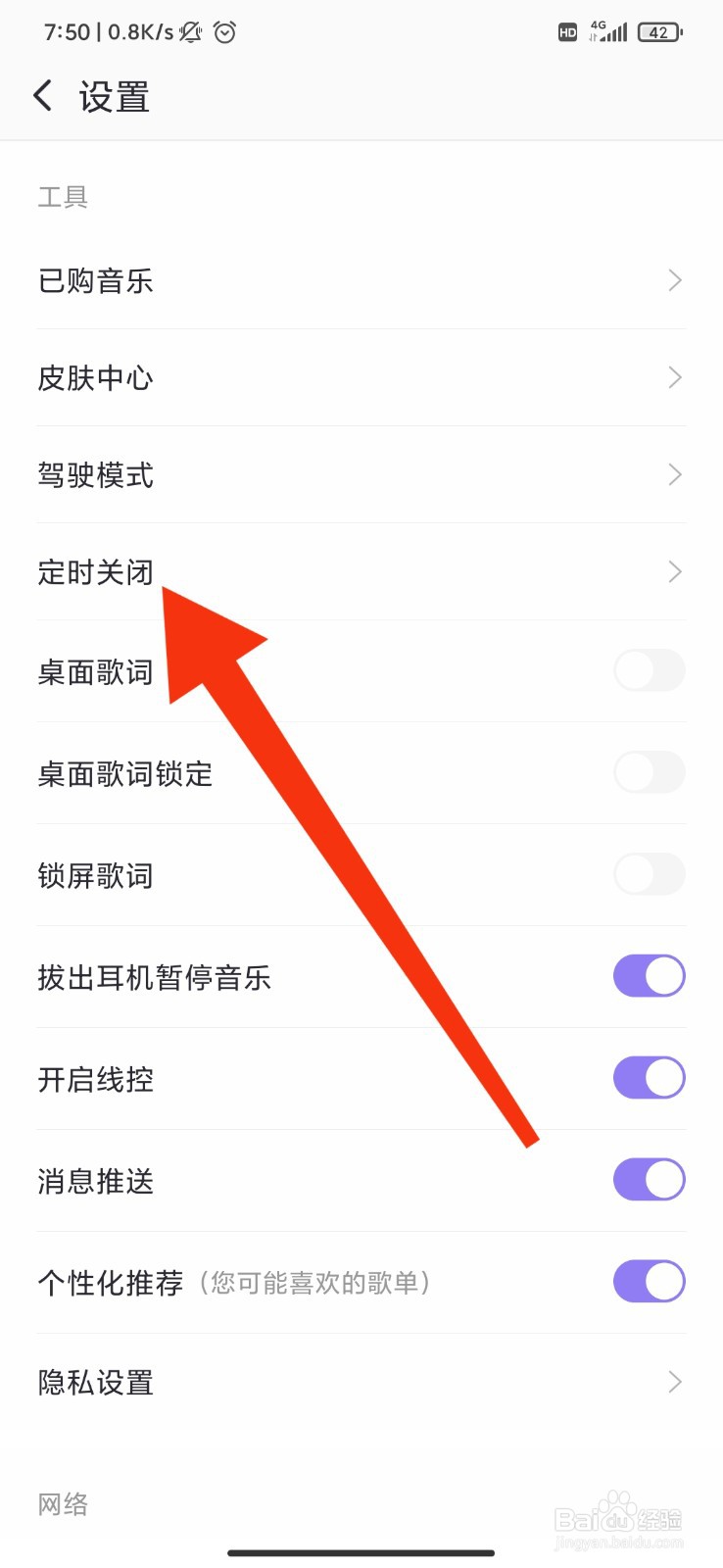This screenshot has height=1568, width=723.
Task: Toggle 拔出耳机暂停音乐 headphone pause switch
Action: [x=650, y=976]
